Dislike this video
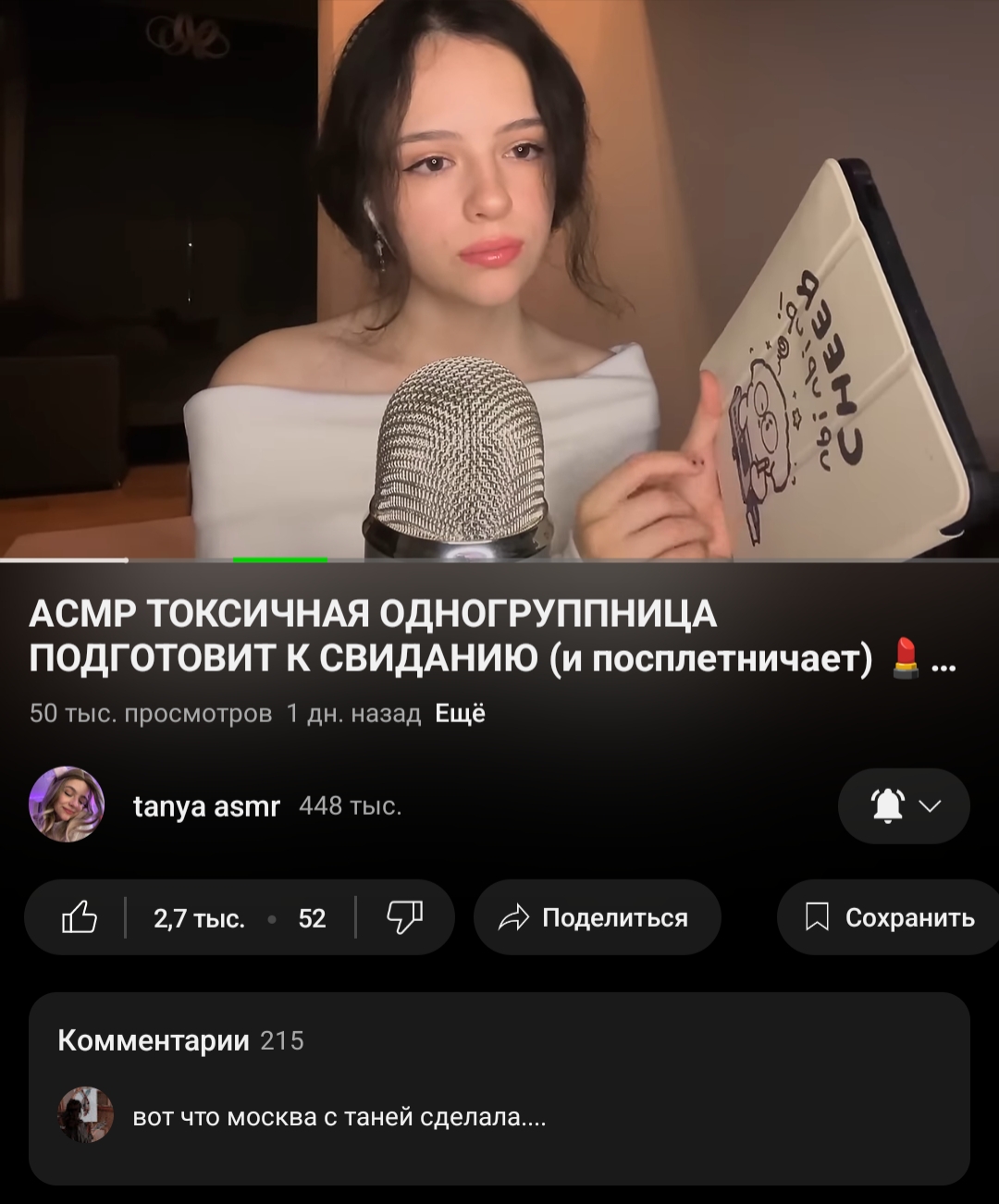999x1204 pixels. pyautogui.click(x=404, y=917)
